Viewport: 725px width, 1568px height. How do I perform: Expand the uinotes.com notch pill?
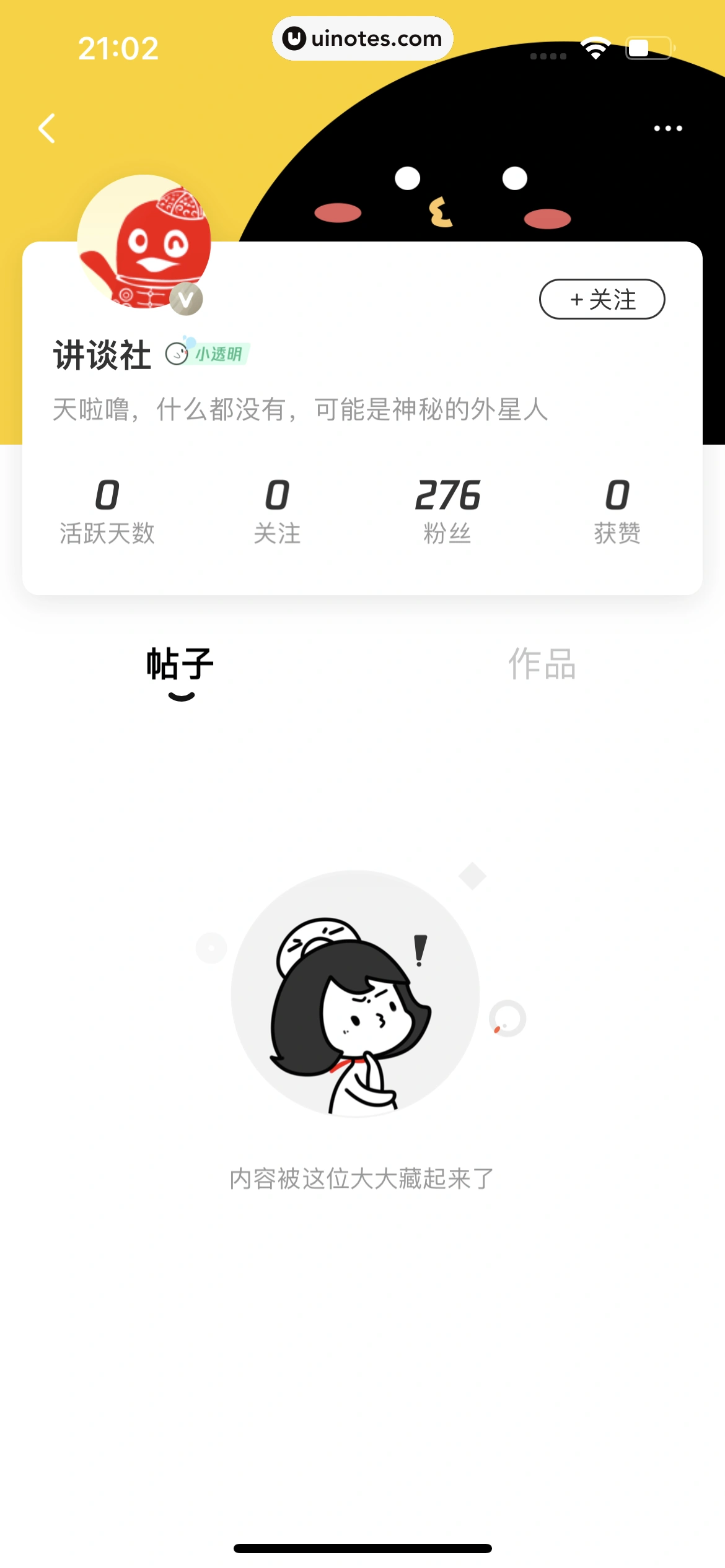point(361,37)
